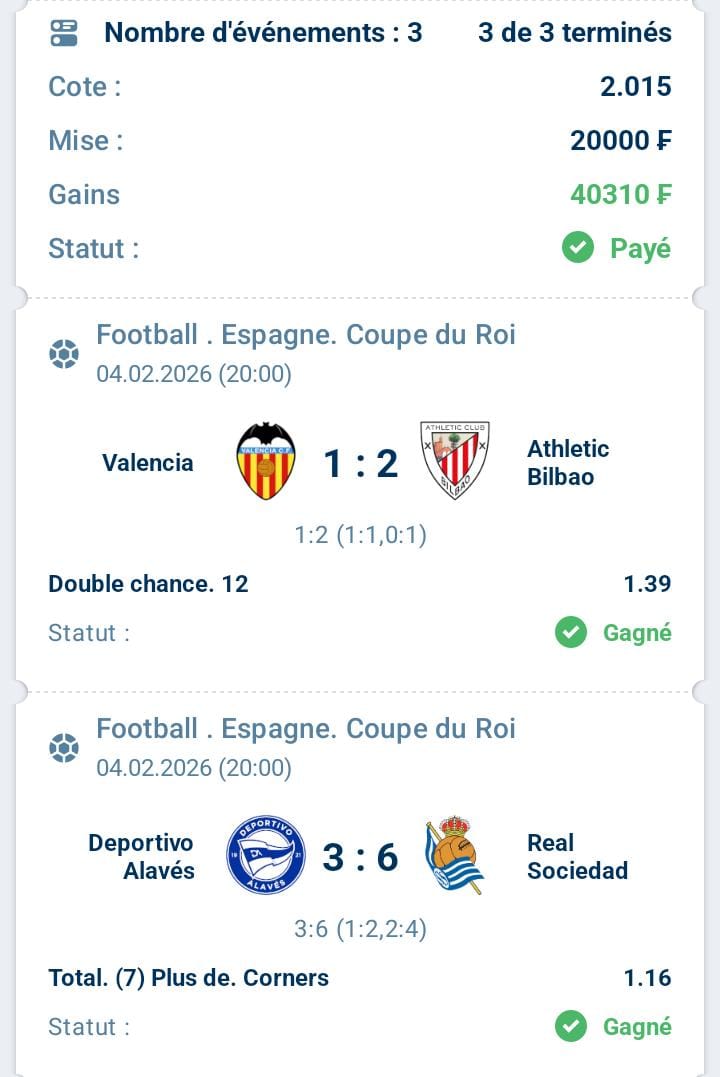Open the Valencia vs Athletic Bilbao event
This screenshot has width=720, height=1077.
click(360, 463)
